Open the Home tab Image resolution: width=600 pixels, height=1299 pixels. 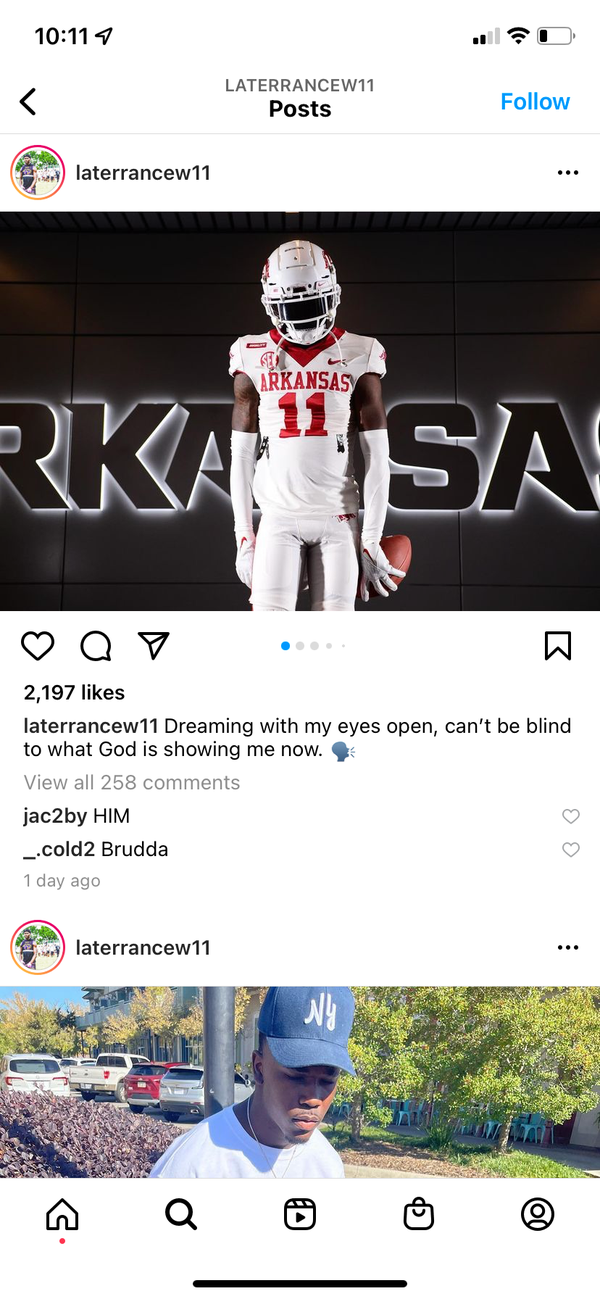point(62,1214)
